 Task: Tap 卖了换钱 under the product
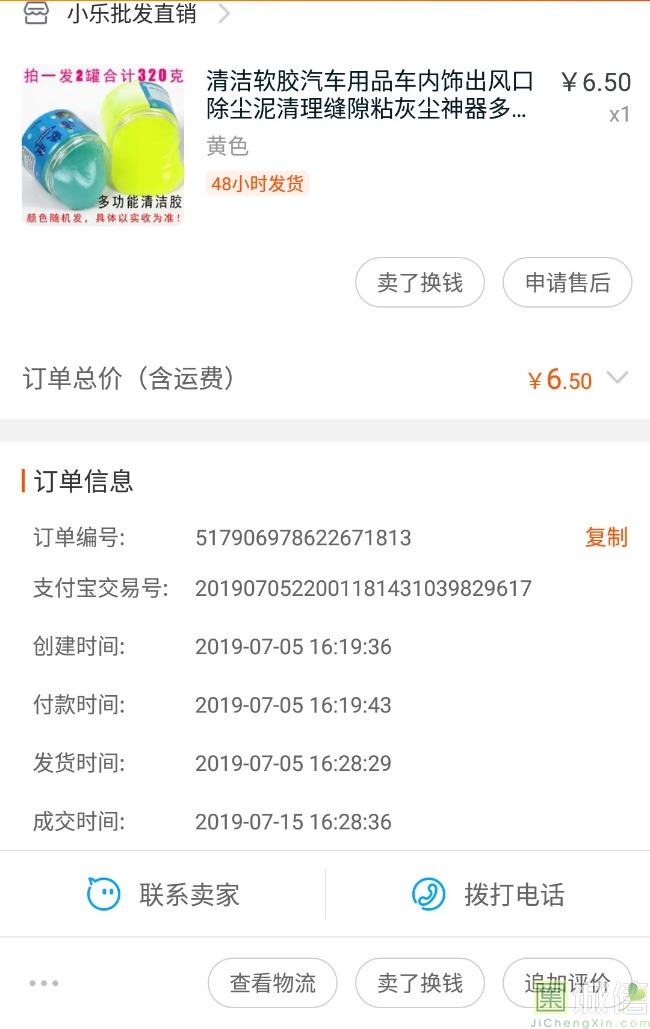point(419,283)
